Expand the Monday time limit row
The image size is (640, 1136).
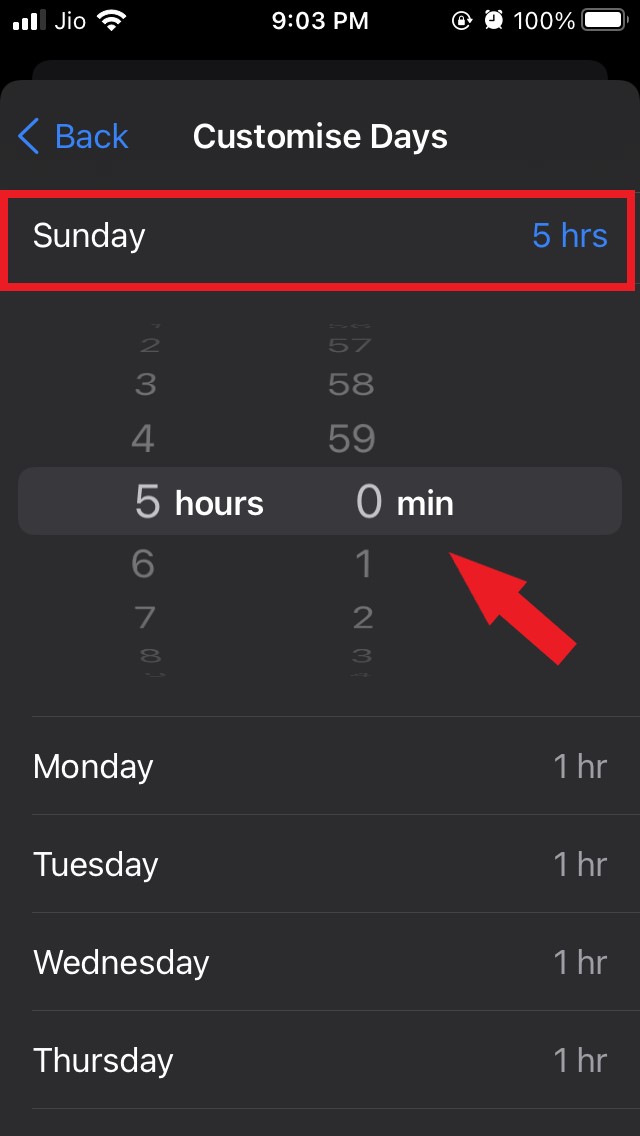point(319,767)
